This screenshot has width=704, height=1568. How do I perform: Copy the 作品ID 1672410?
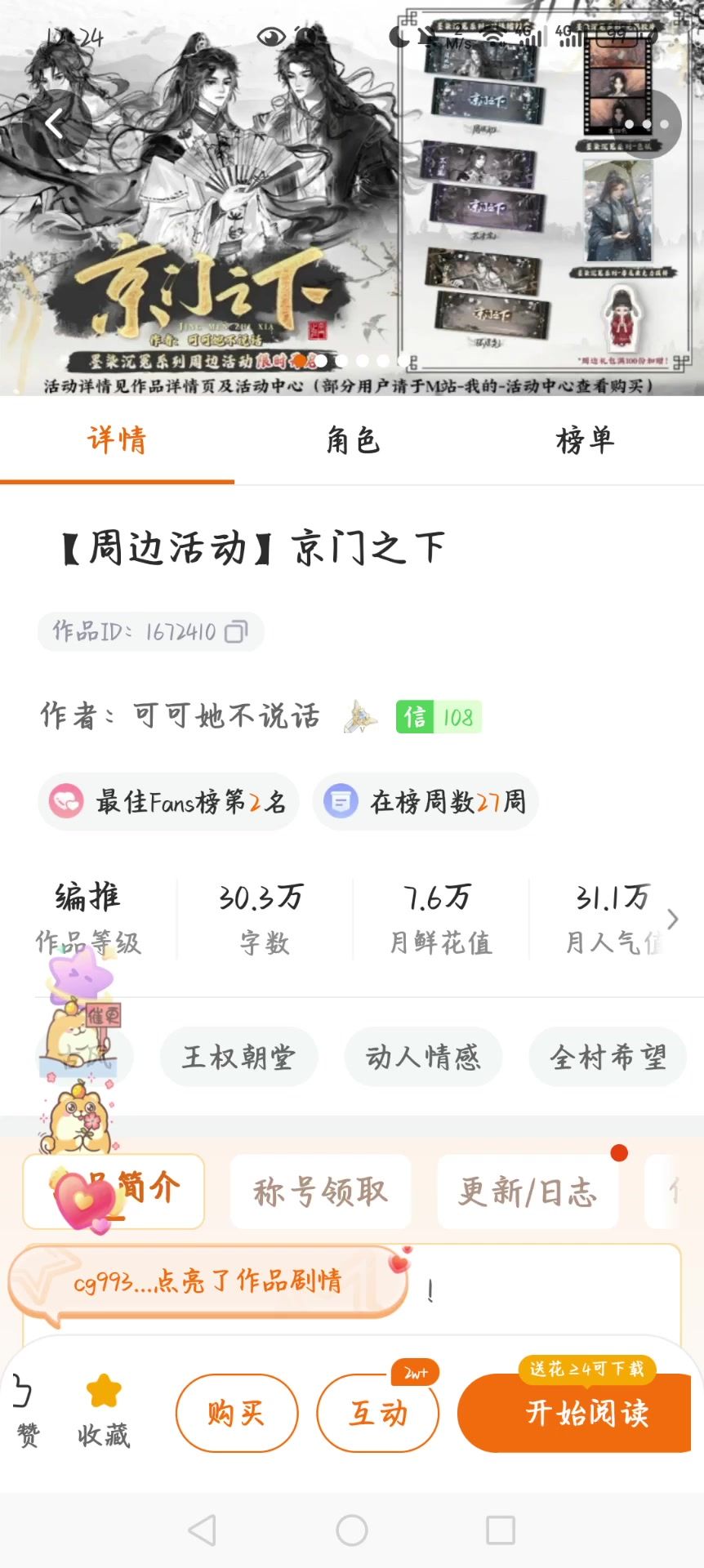pyautogui.click(x=235, y=631)
